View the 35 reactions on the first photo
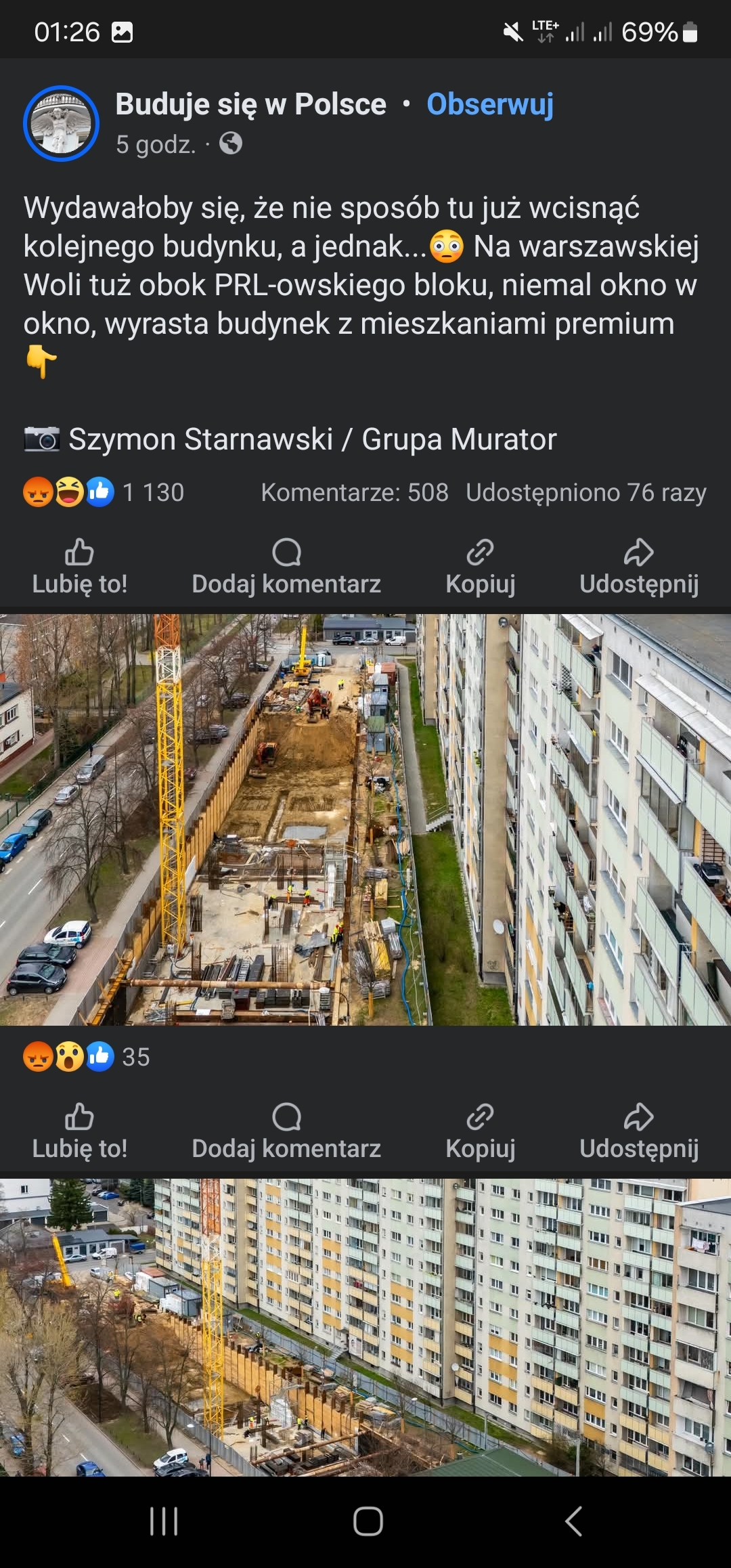This screenshot has width=731, height=1568. coord(87,1057)
